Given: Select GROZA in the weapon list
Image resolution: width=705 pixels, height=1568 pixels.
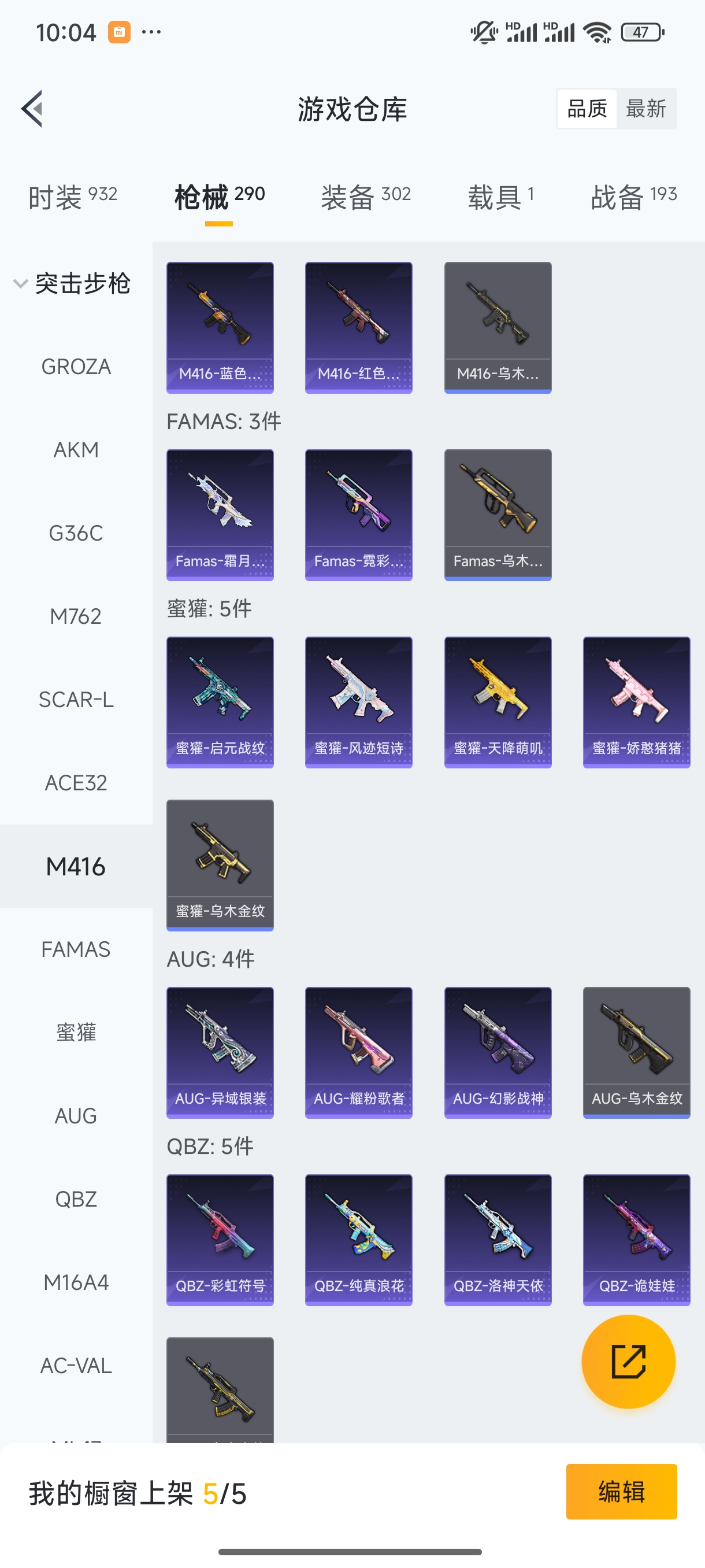Looking at the screenshot, I should pos(76,367).
